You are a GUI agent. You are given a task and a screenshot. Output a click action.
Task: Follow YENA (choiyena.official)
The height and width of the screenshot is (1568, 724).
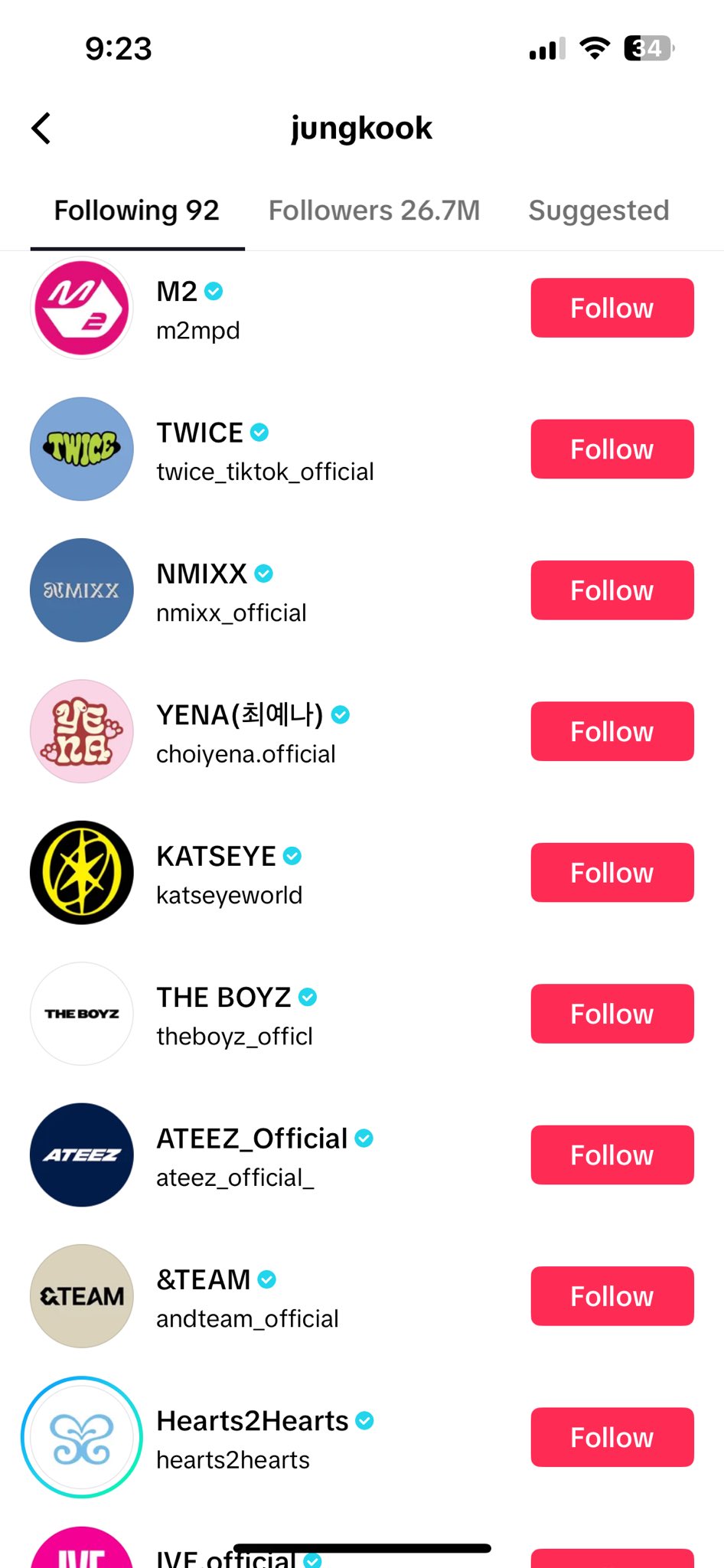pyautogui.click(x=611, y=731)
